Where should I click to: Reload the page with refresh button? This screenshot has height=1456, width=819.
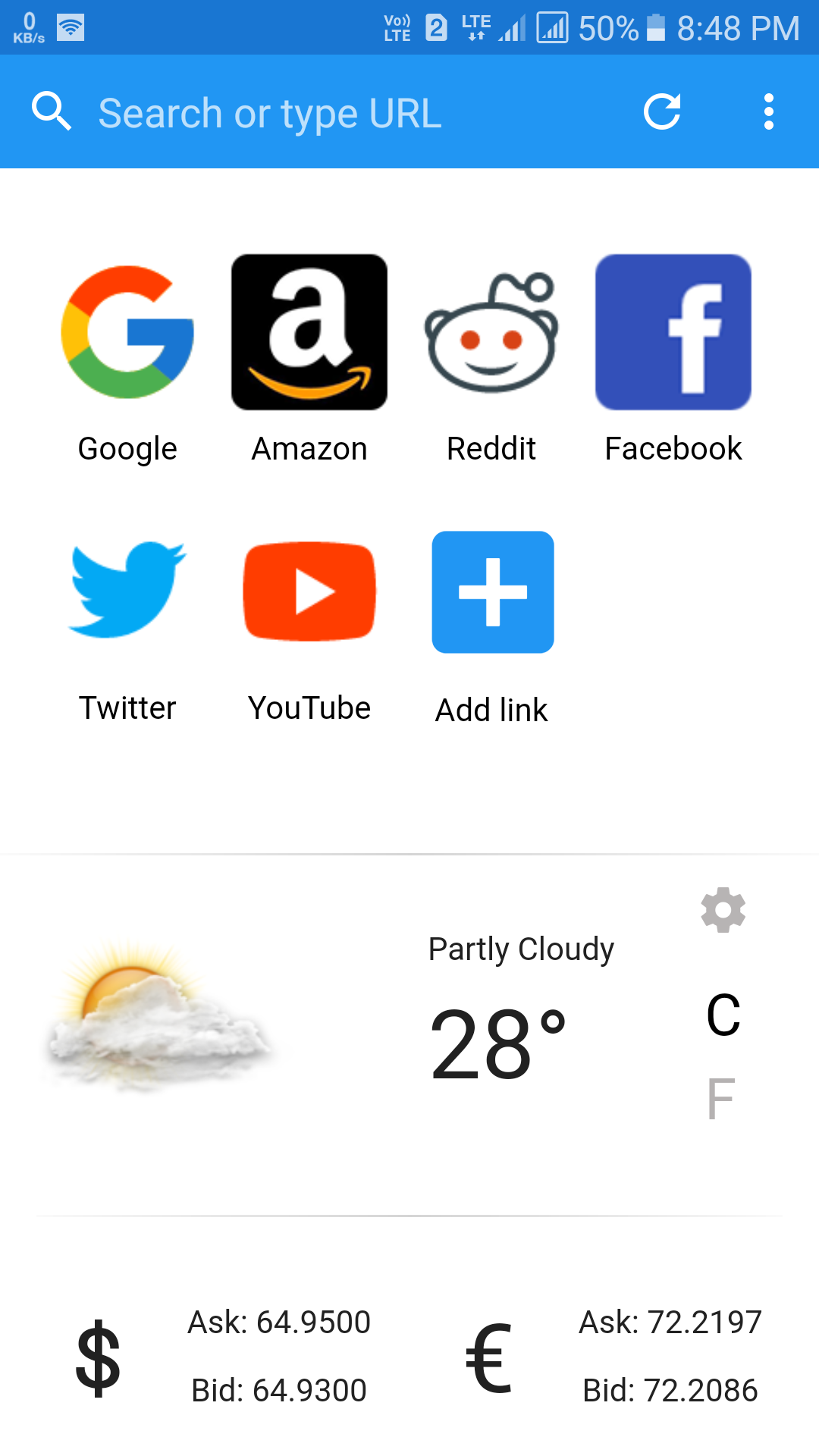[661, 111]
